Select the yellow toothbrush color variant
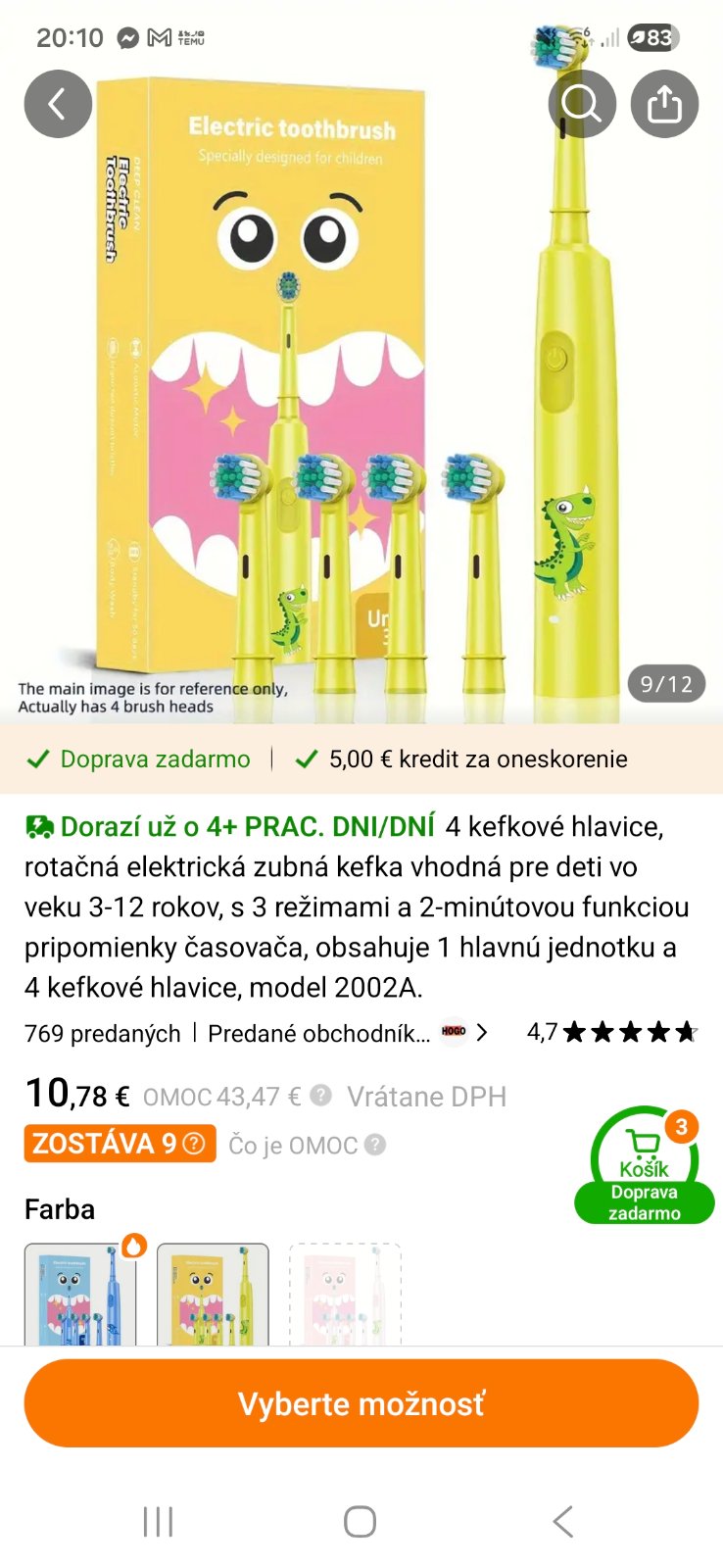Viewport: 723px width, 1568px height. click(213, 1294)
